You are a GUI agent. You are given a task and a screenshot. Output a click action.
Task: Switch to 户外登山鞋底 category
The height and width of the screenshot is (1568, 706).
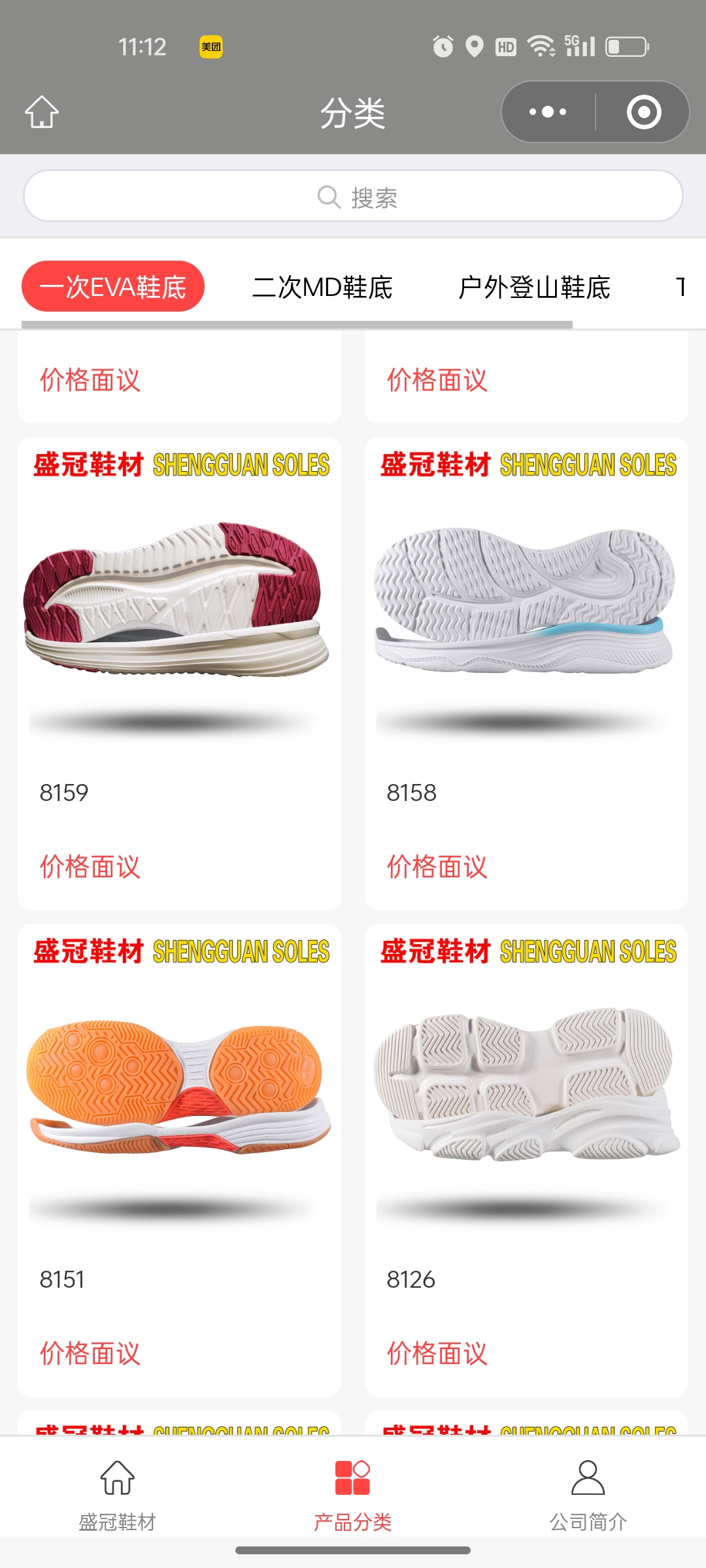tap(534, 287)
